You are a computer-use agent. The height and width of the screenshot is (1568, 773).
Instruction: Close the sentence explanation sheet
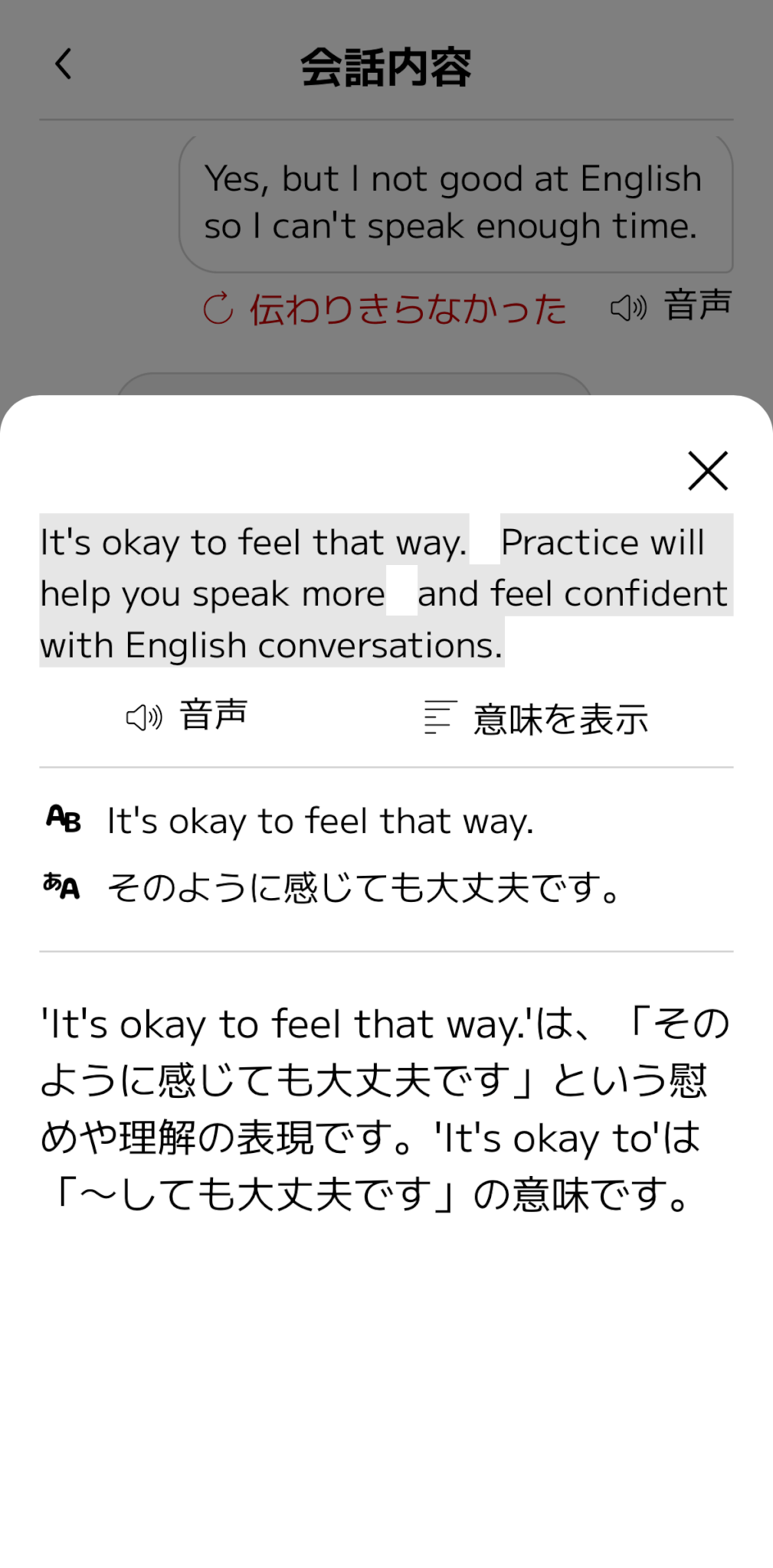707,470
